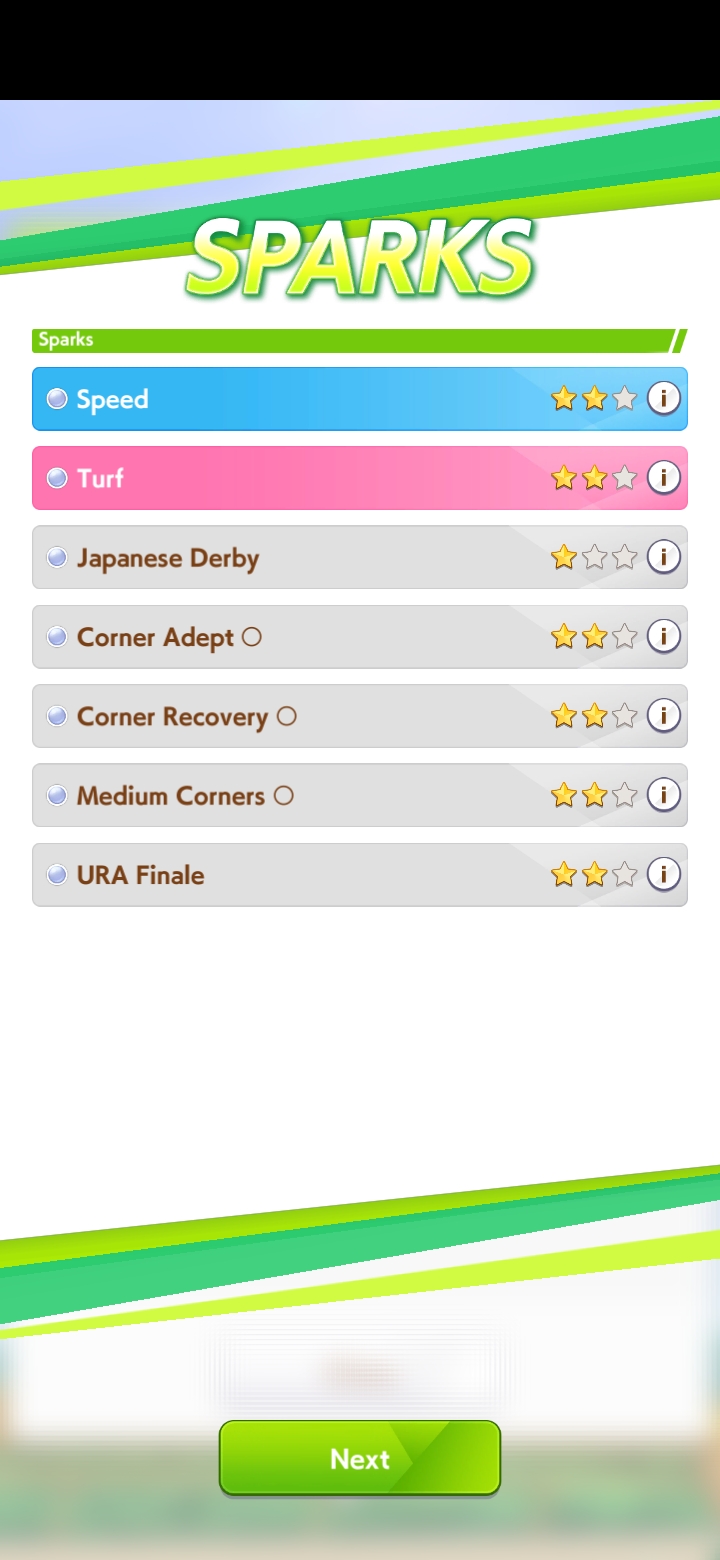See details of the URA Finale spark
The image size is (720, 1560).
(x=663, y=874)
